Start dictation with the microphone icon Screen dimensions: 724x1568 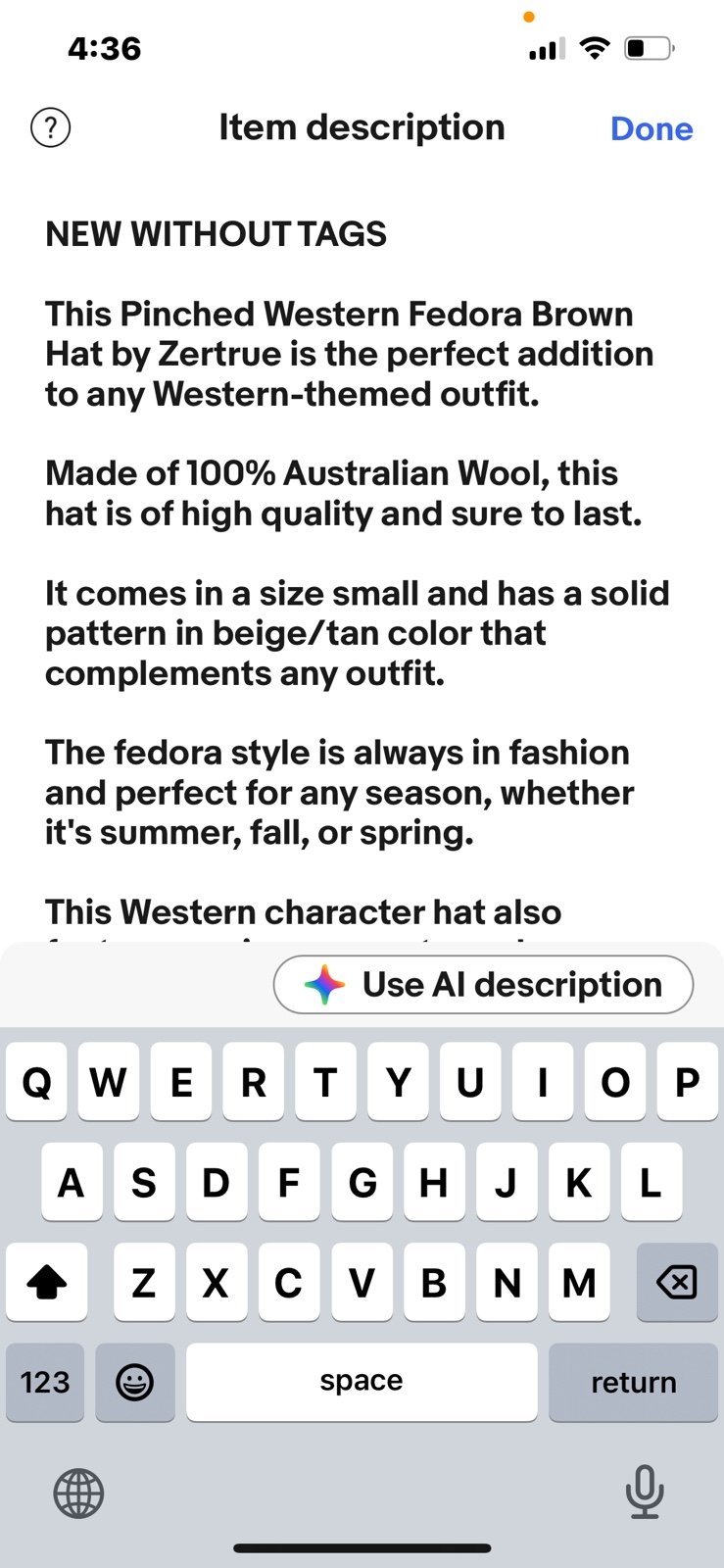645,1492
